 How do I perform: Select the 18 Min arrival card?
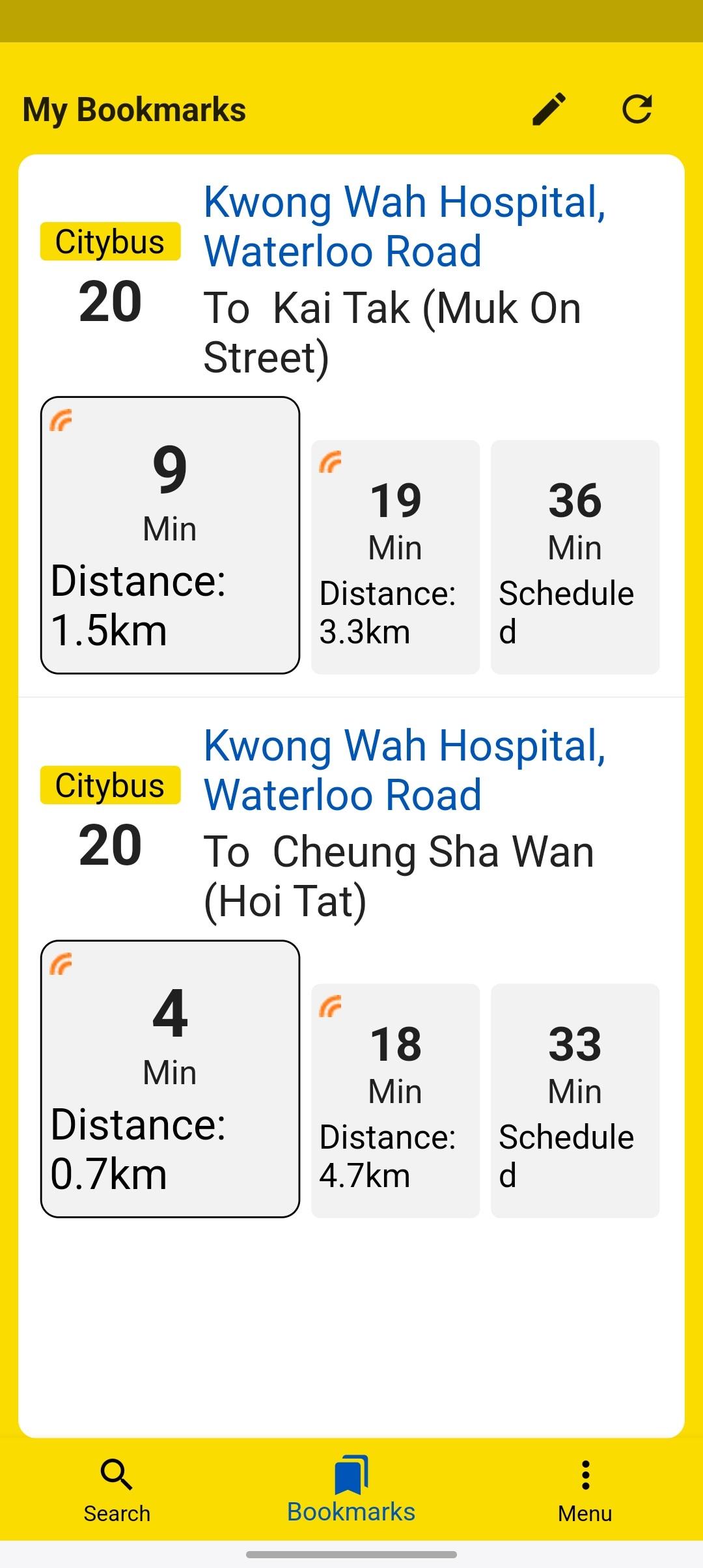point(396,1100)
